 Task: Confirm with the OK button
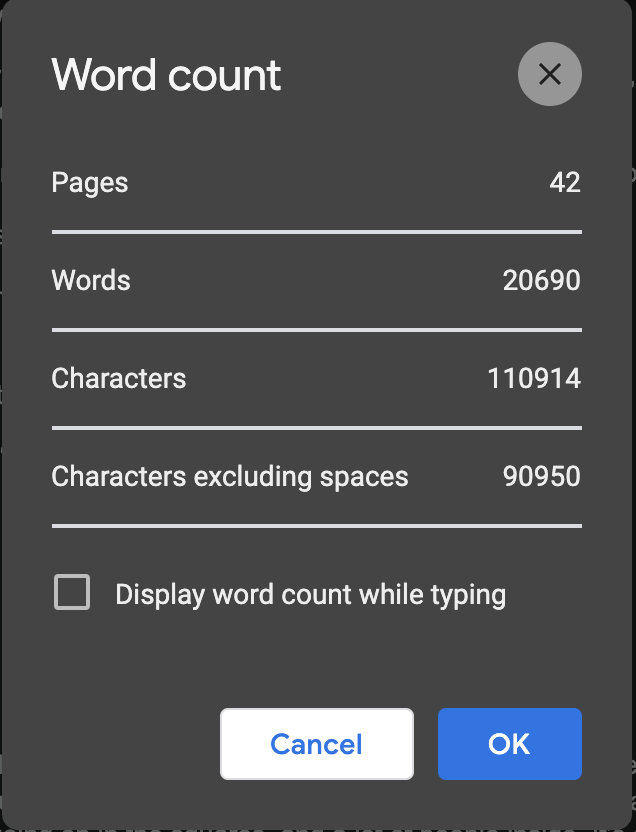(509, 744)
